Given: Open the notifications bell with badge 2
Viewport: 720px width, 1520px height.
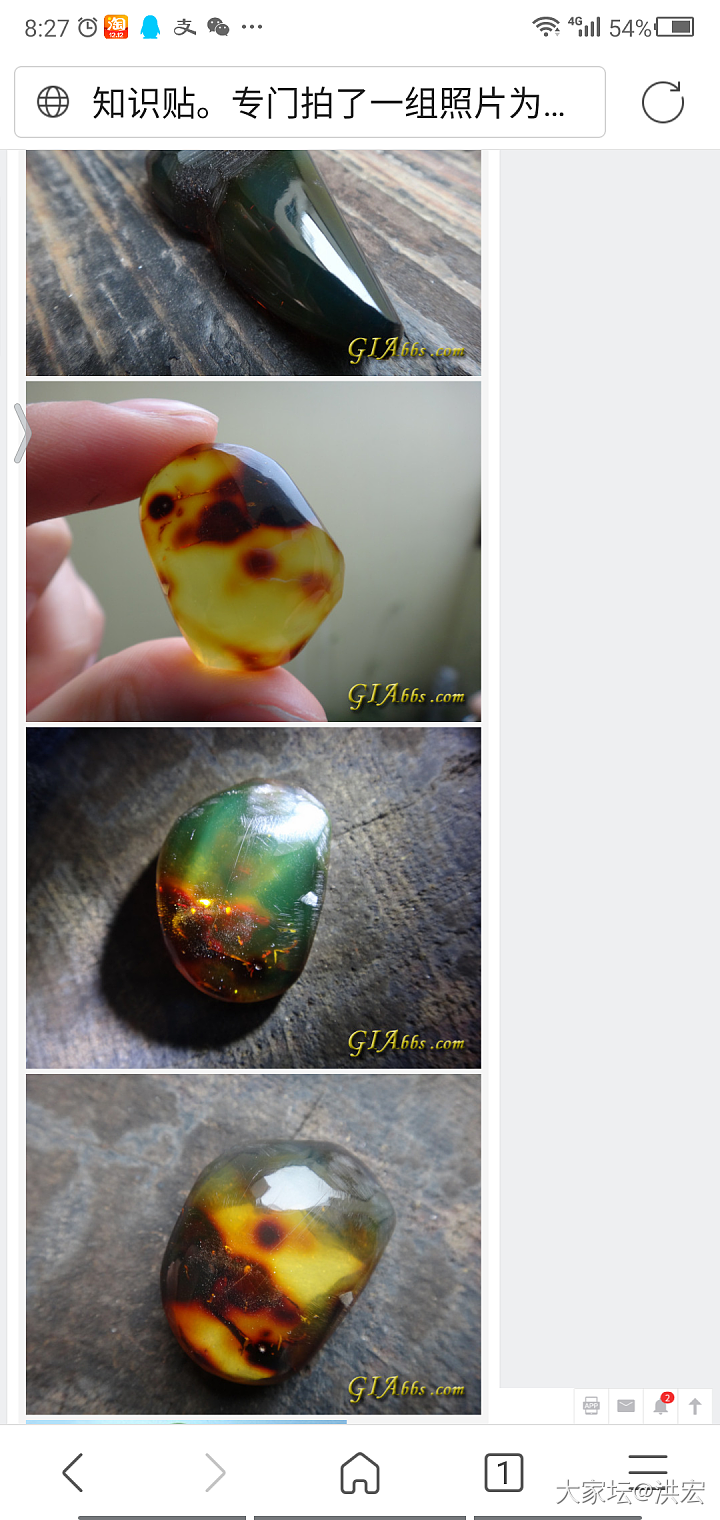Looking at the screenshot, I should point(661,1405).
